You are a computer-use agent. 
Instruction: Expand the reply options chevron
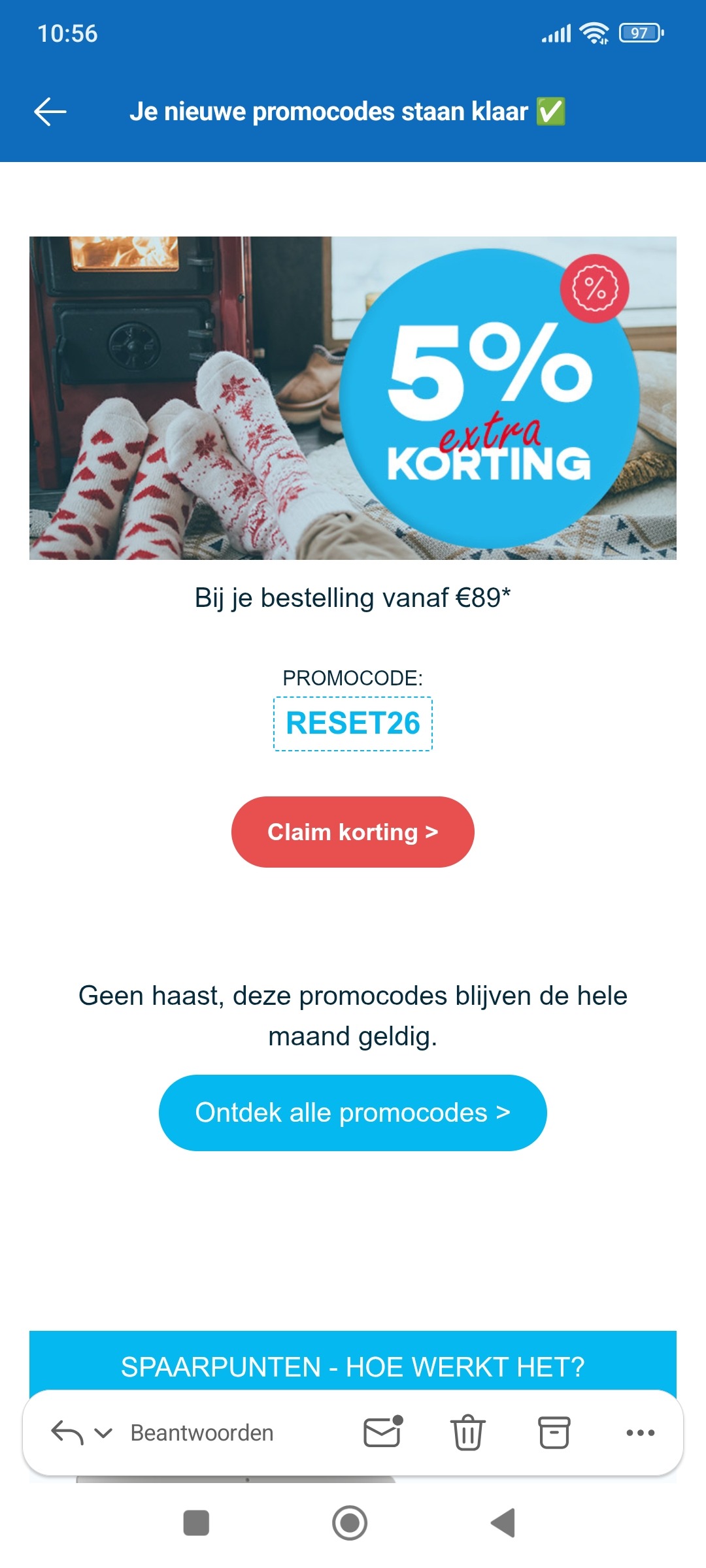[x=103, y=1433]
